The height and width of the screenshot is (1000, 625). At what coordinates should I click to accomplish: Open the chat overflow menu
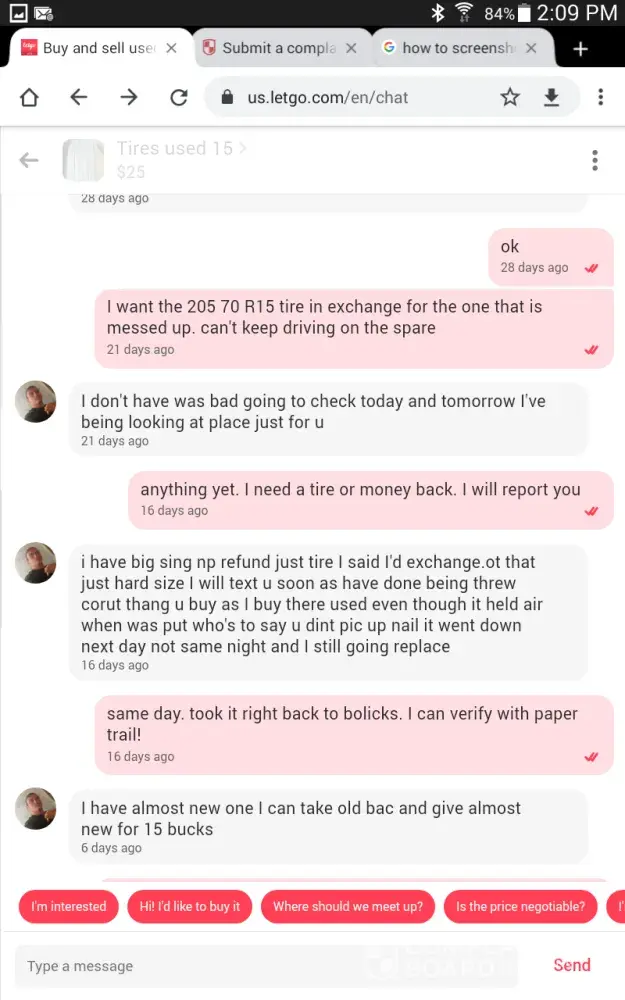[x=595, y=160]
